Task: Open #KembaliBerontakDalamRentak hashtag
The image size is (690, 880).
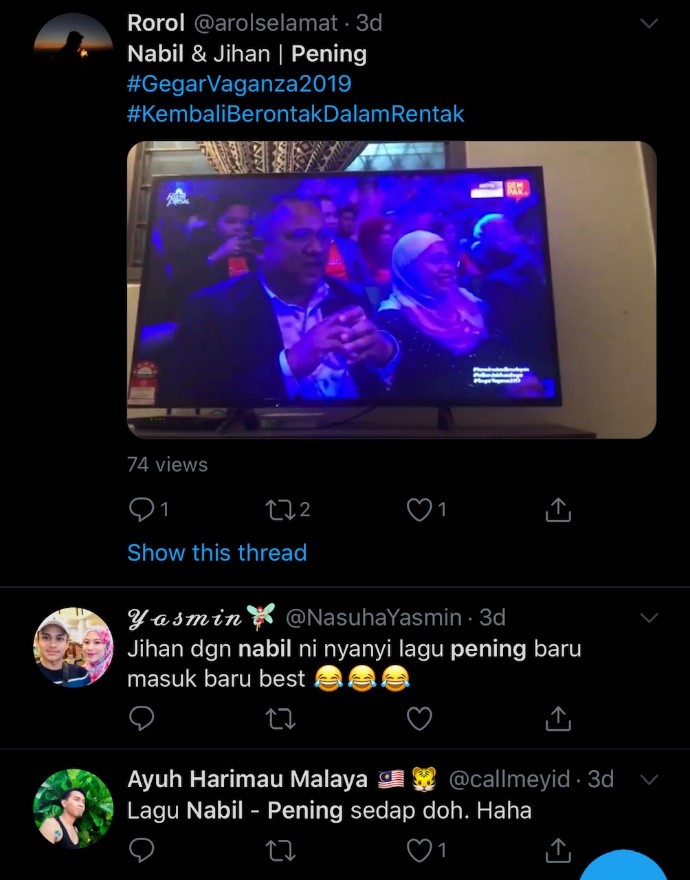Action: (296, 113)
